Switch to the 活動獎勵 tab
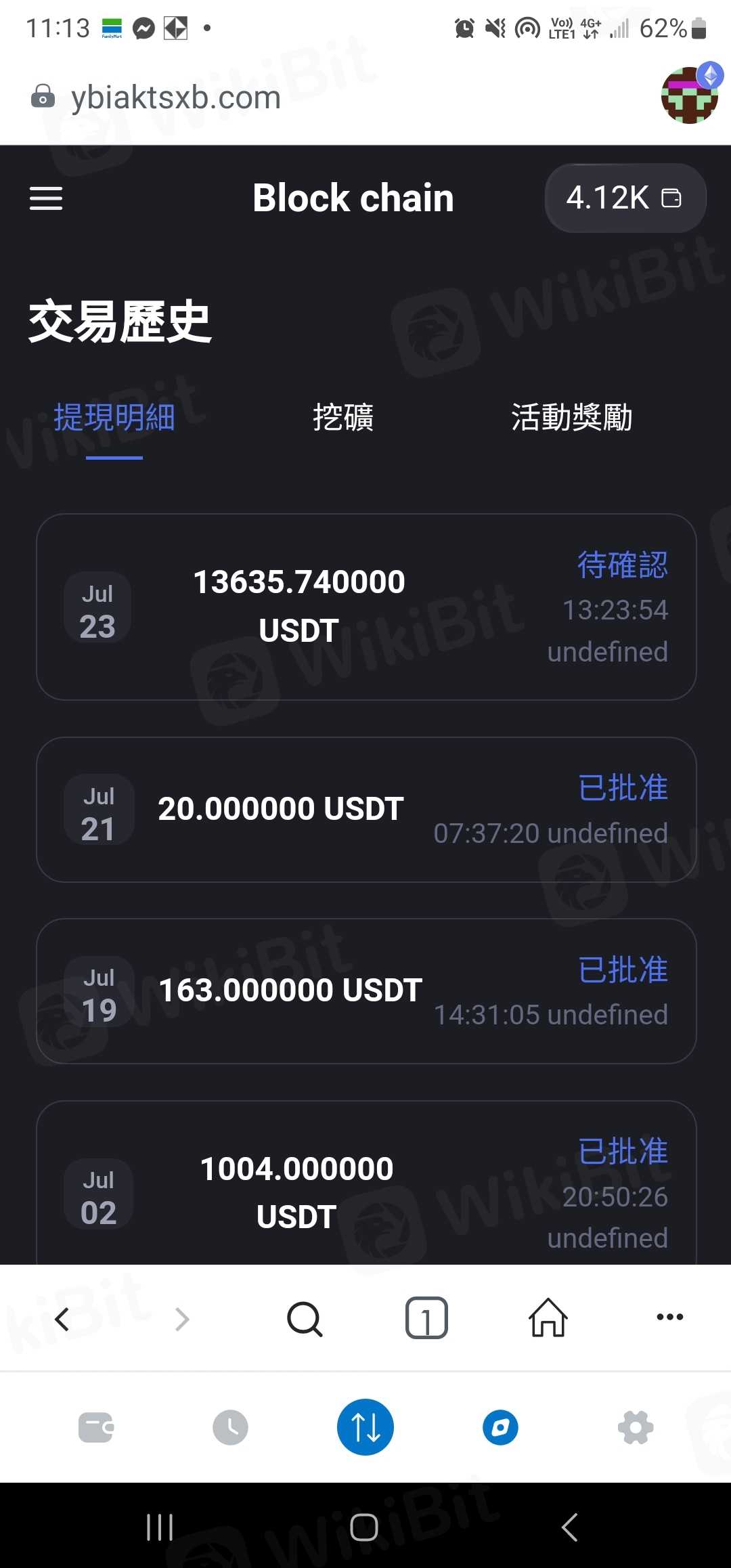 pos(572,417)
